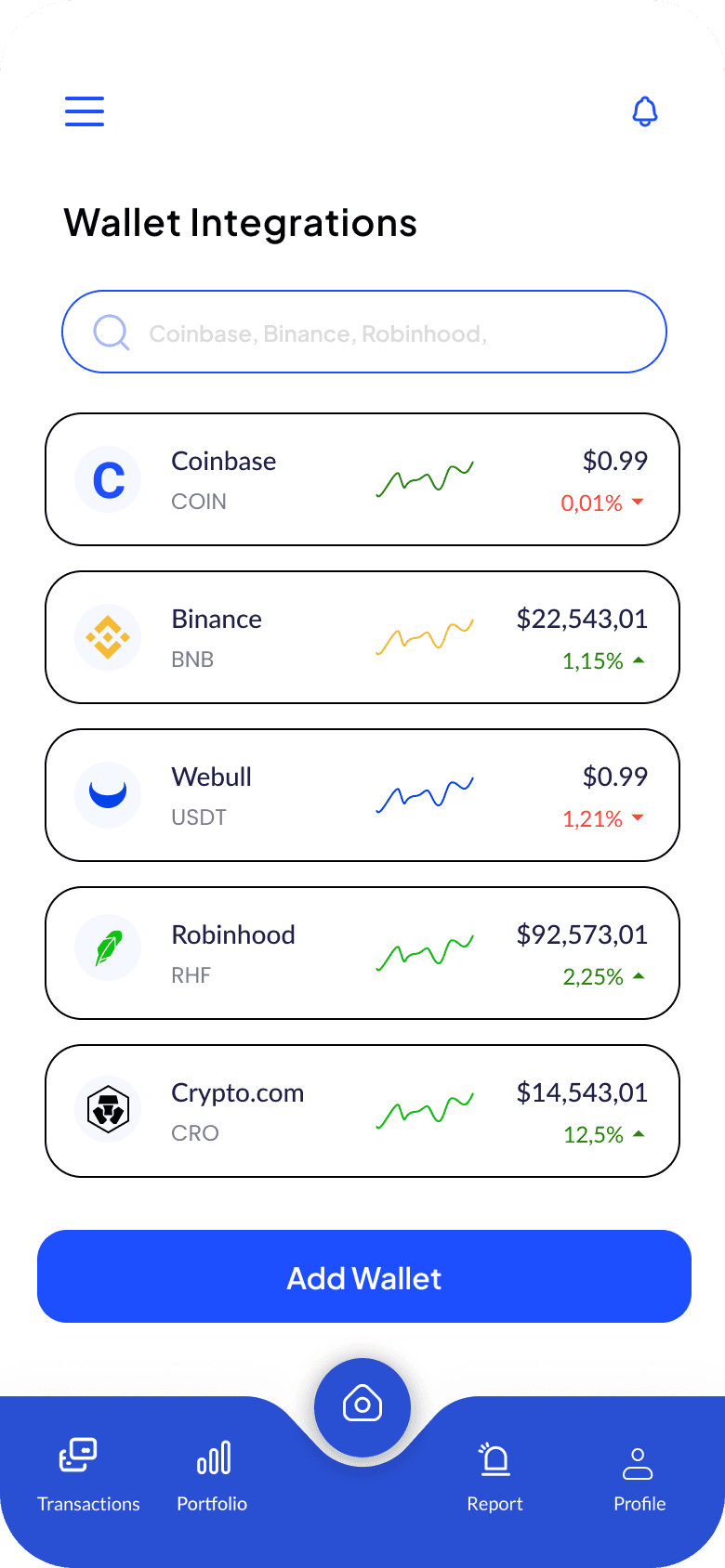Switch to the Transactions tab
Screen dimensions: 725x1568
88,1476
